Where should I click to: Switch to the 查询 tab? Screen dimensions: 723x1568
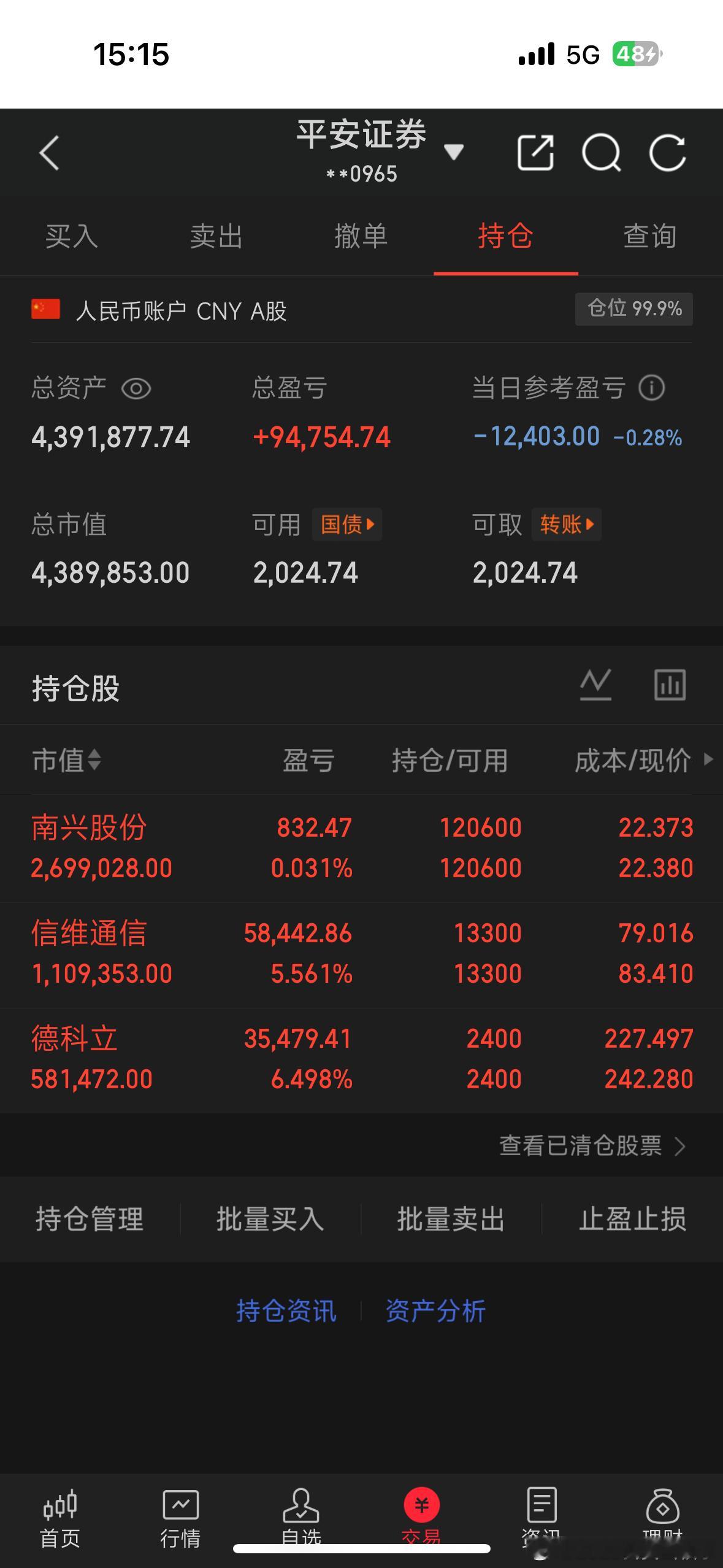(649, 237)
